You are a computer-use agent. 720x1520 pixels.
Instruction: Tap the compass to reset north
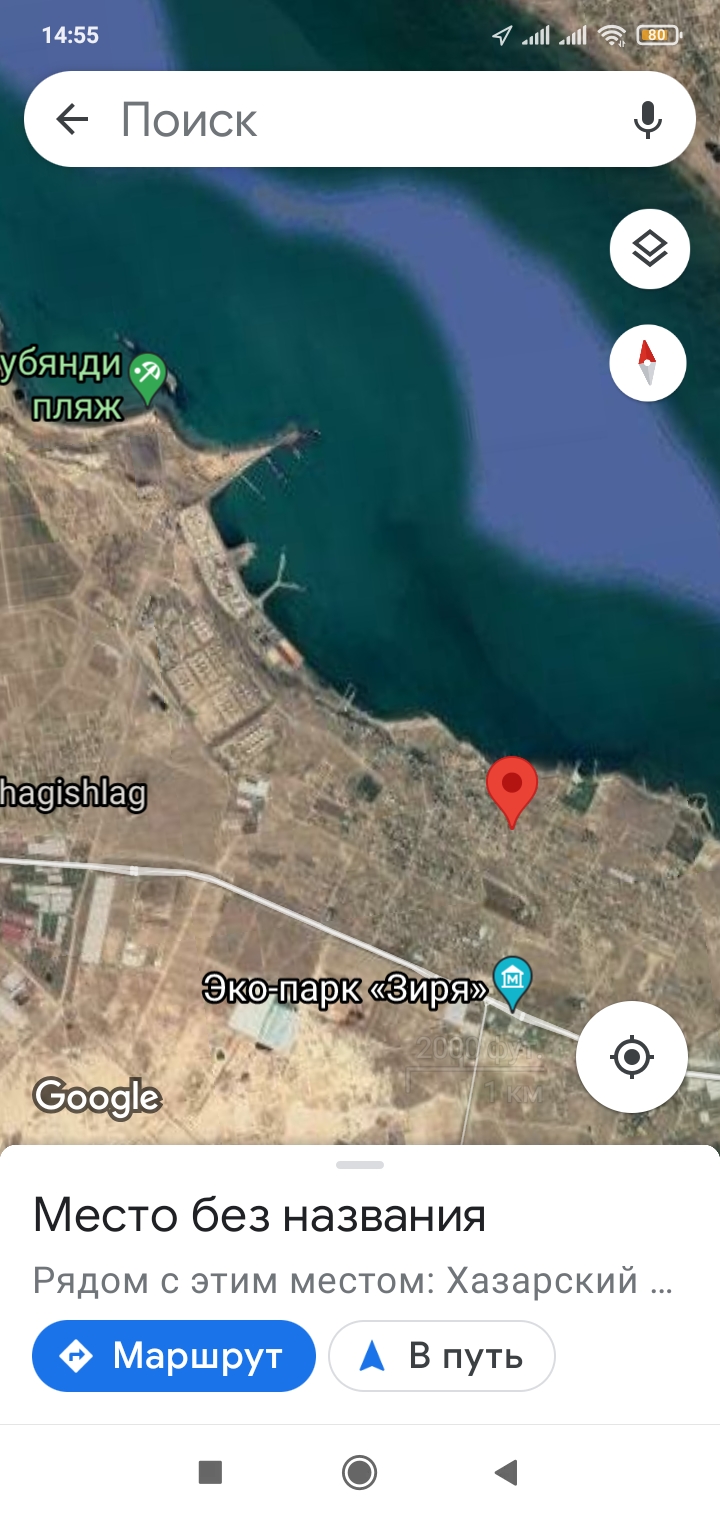pos(648,363)
